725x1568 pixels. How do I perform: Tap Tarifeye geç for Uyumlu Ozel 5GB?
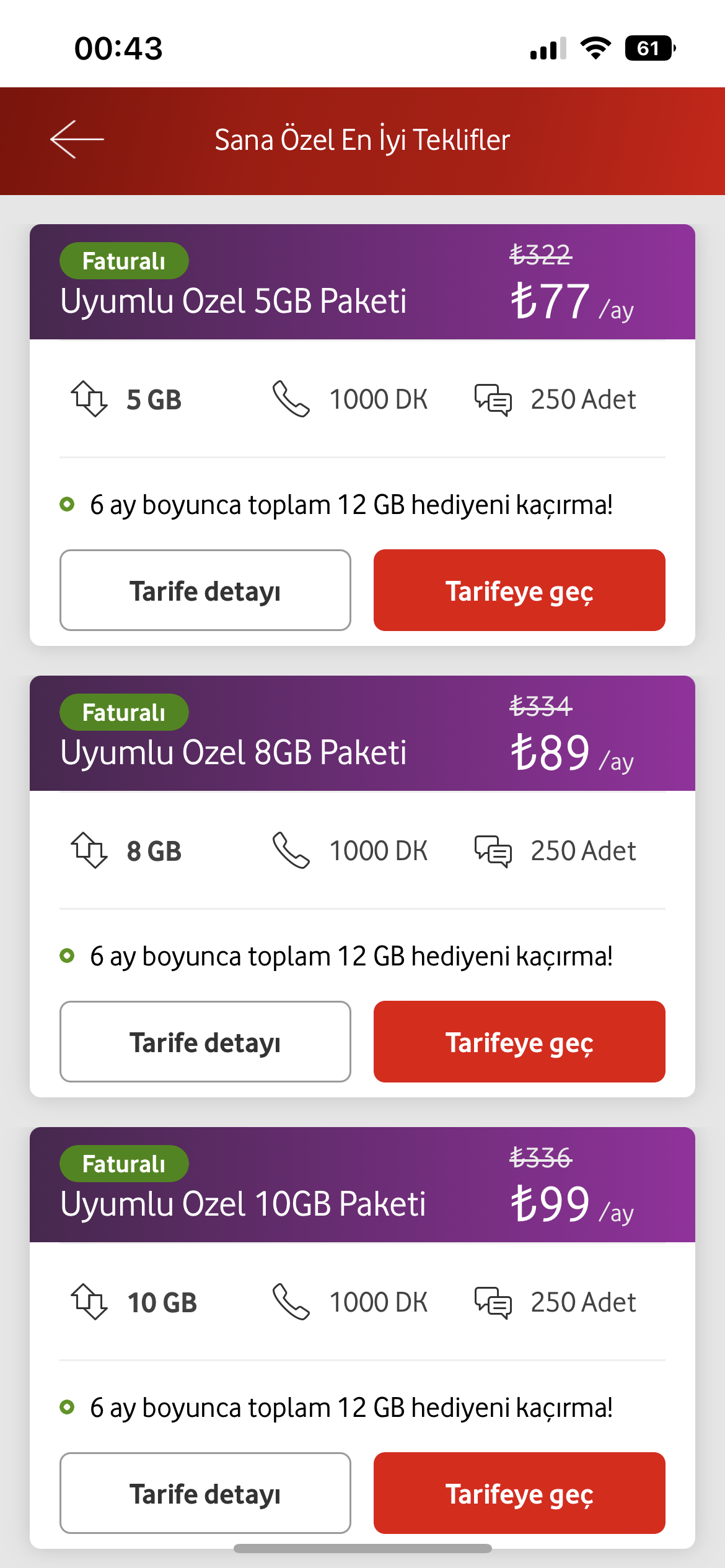(x=519, y=590)
